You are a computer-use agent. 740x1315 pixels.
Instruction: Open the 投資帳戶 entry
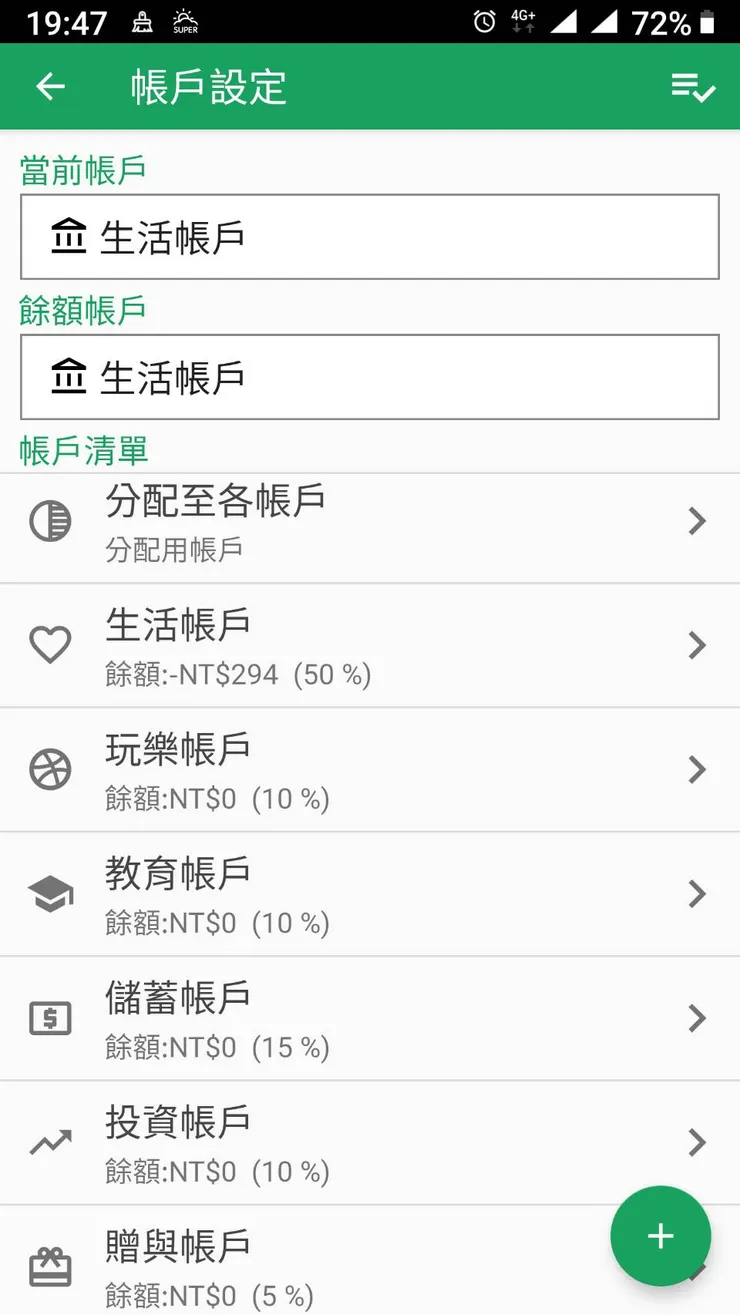[x=370, y=1143]
